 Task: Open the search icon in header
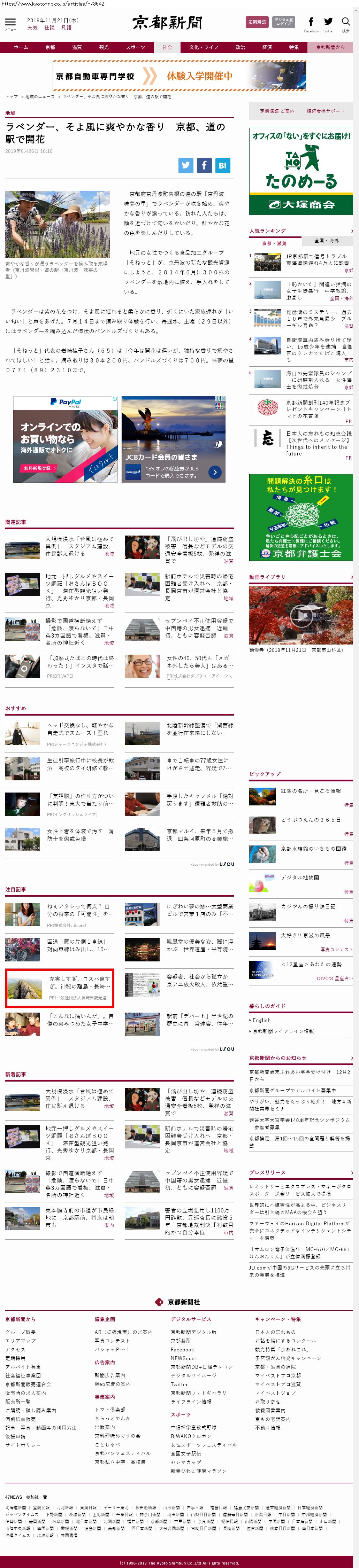tap(346, 23)
